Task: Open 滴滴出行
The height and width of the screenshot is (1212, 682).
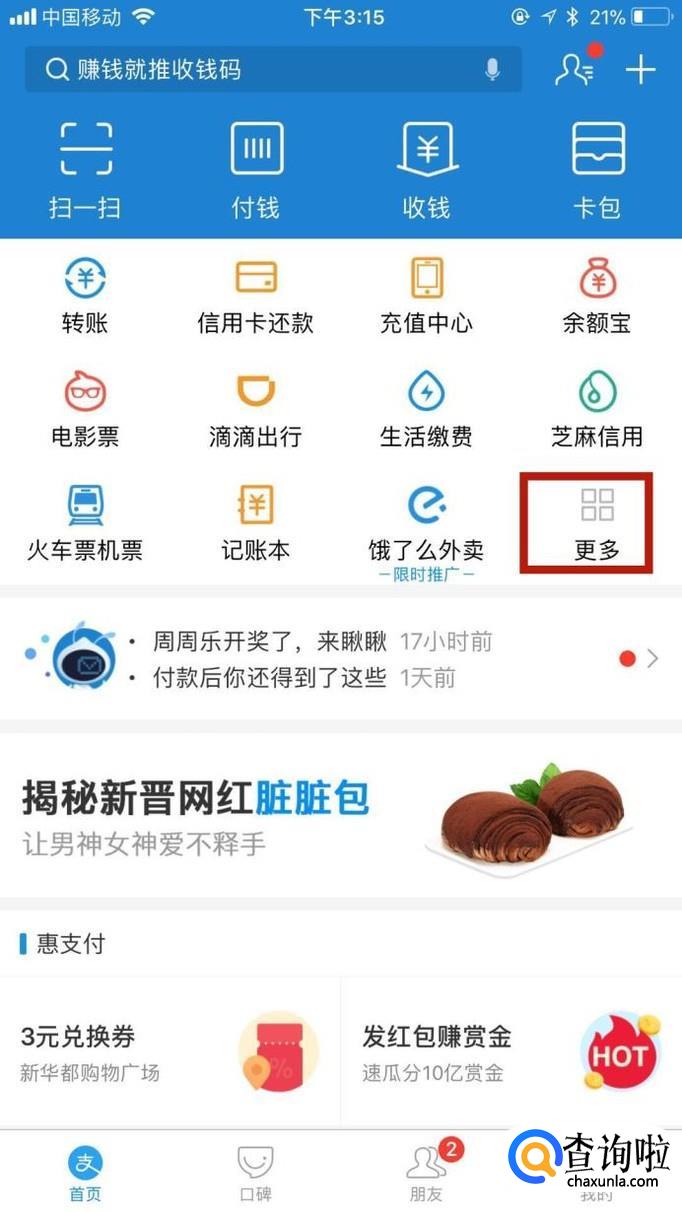Action: click(x=256, y=410)
